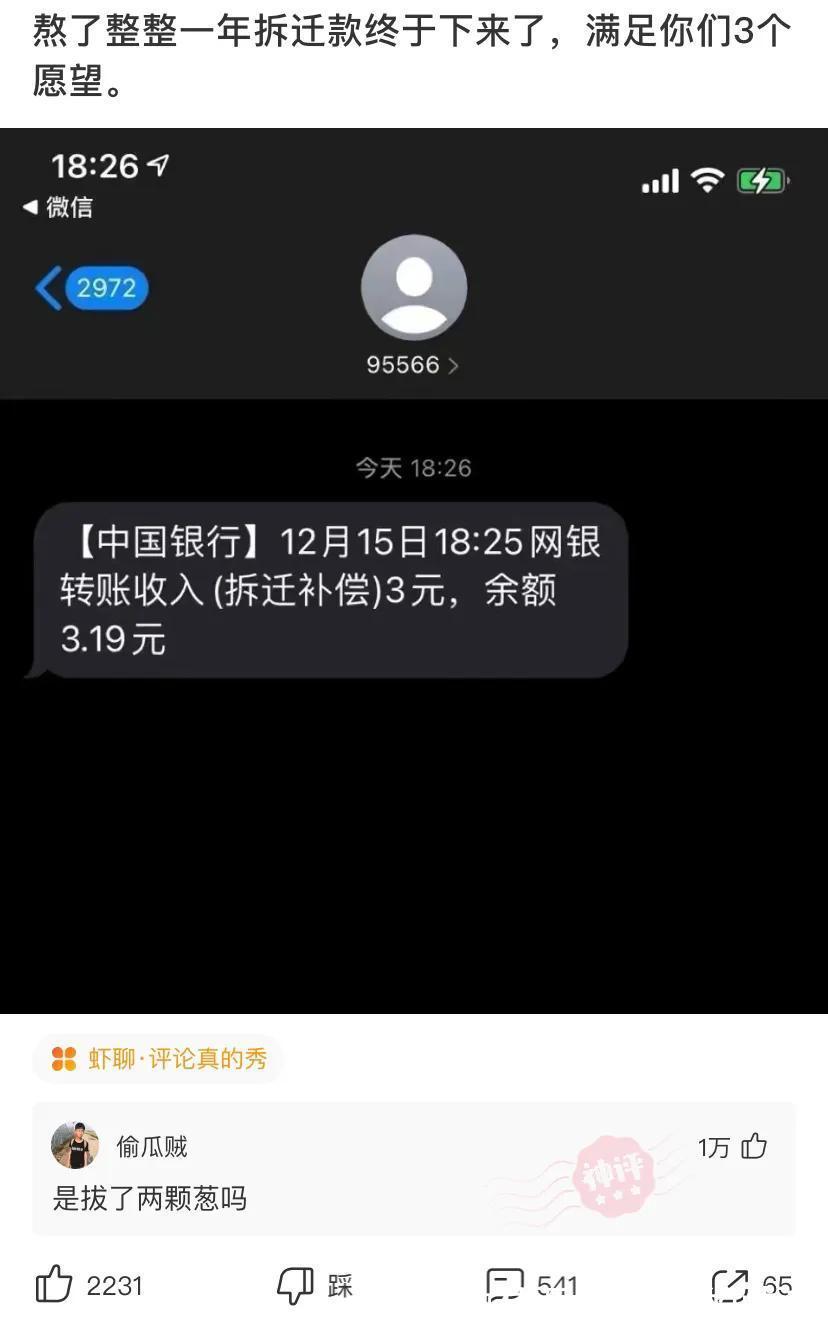The width and height of the screenshot is (828, 1331).
Task: Tap the orange 虾聊 flower logo icon
Action: (x=64, y=1058)
